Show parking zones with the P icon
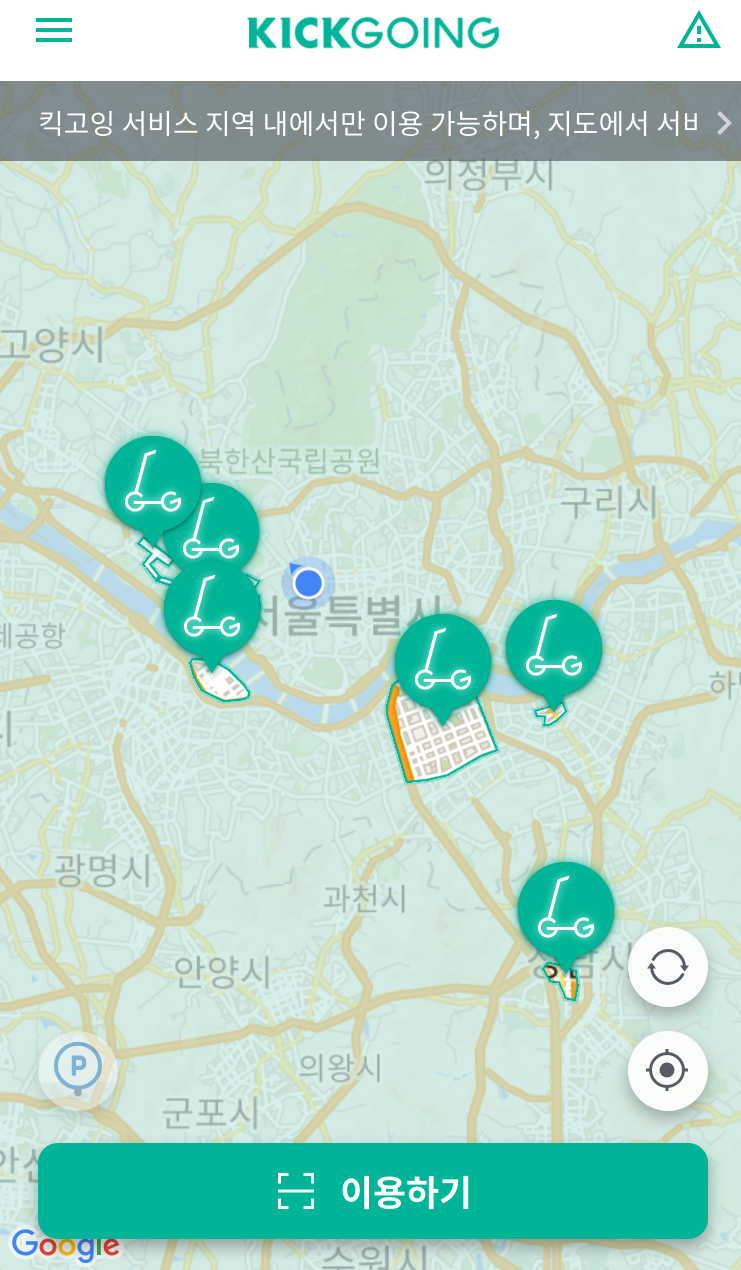This screenshot has width=741, height=1270. 78,1069
